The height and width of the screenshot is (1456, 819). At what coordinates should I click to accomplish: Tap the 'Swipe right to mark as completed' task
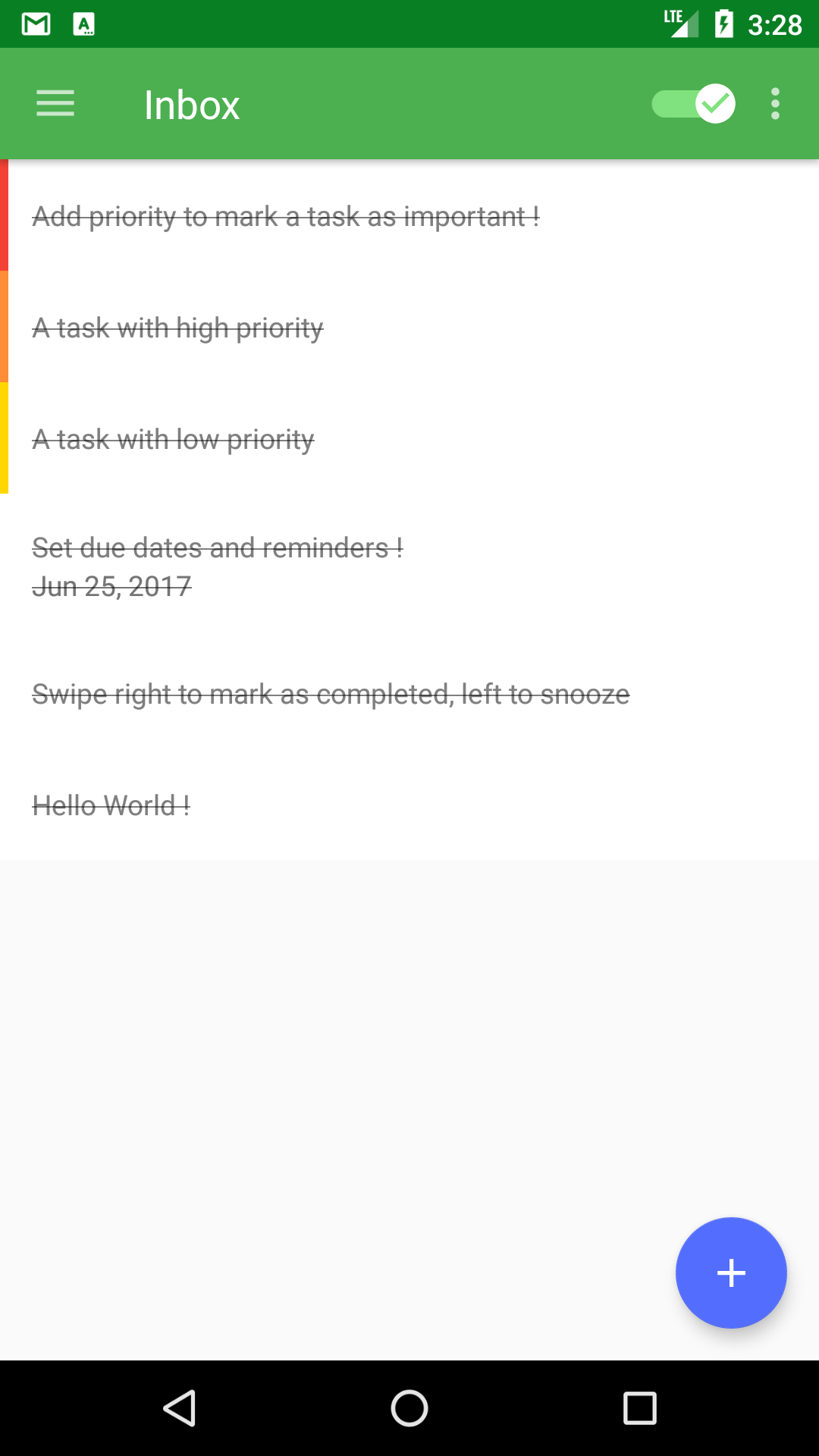point(331,694)
